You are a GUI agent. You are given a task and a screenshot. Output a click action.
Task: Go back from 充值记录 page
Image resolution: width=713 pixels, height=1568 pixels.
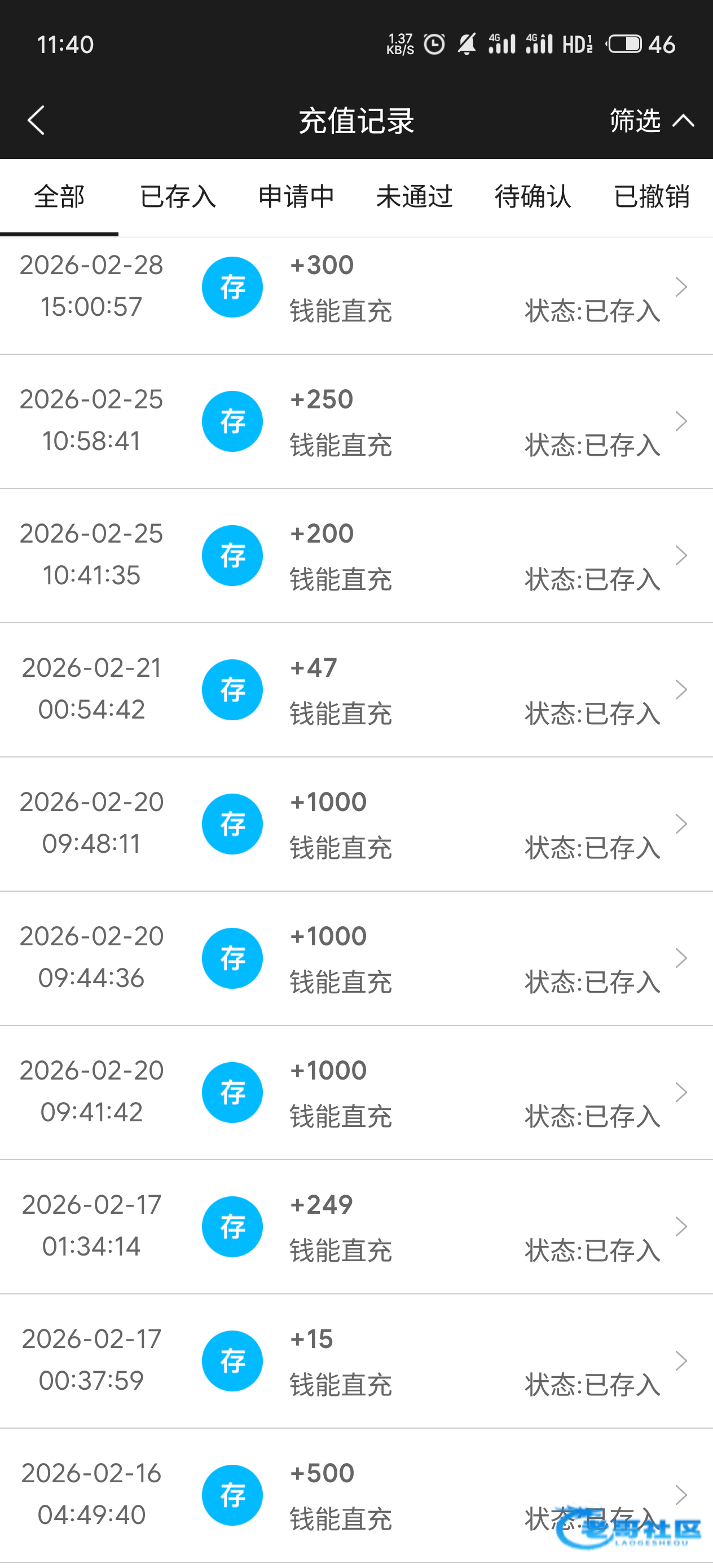coord(37,120)
